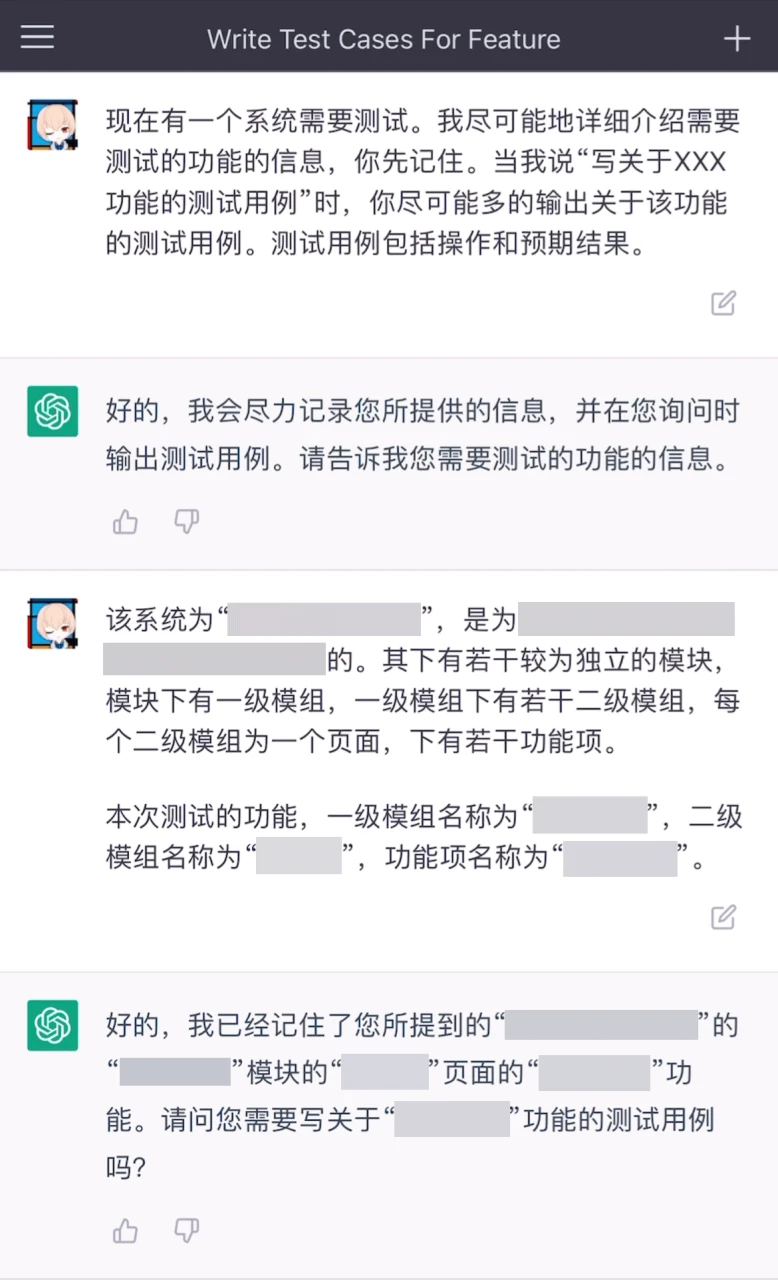This screenshot has height=1280, width=778.
Task: Thumbs up the reply starting 好的，我会尽力记录
Action: click(125, 521)
